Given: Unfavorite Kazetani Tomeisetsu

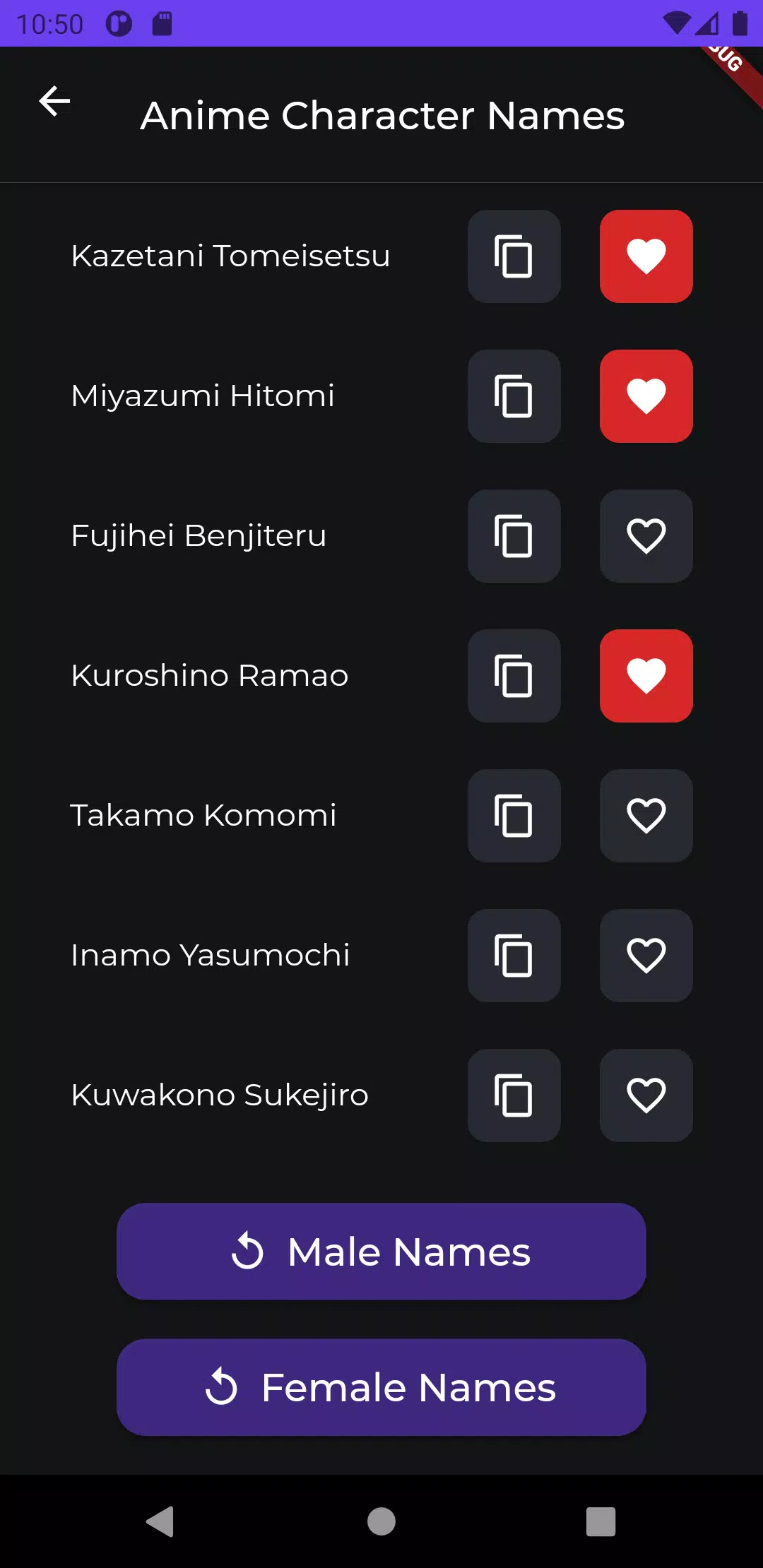Looking at the screenshot, I should point(646,256).
